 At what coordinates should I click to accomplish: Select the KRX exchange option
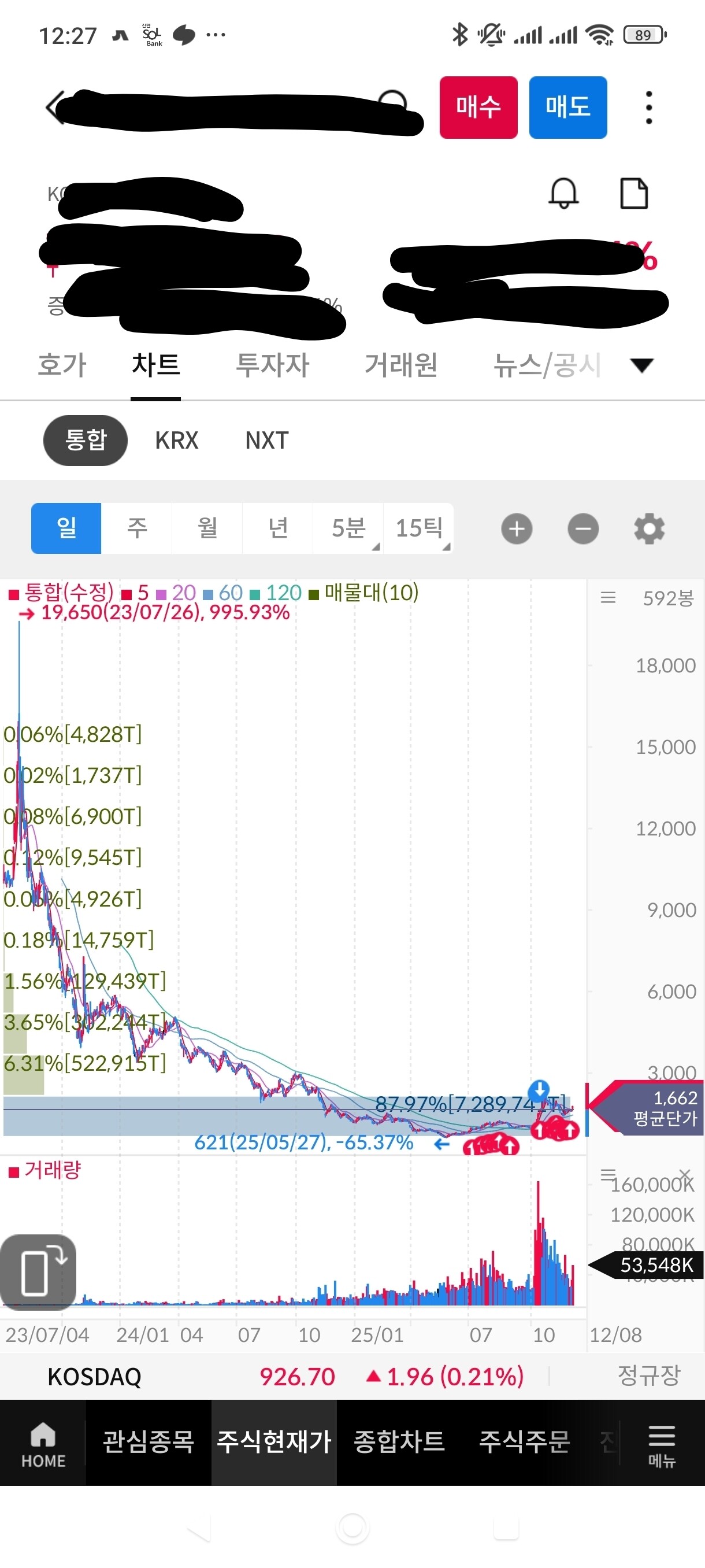(x=176, y=440)
